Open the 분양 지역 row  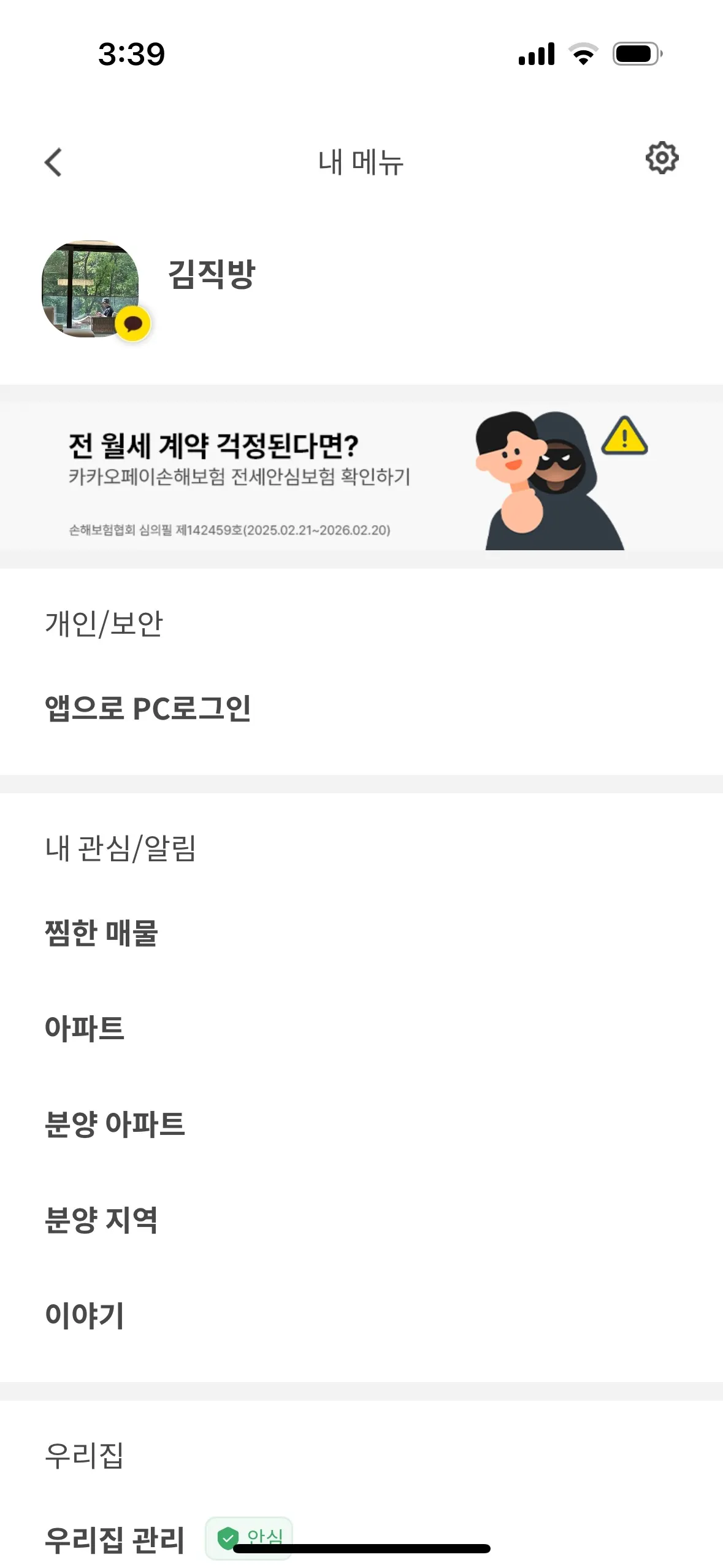pos(361,1220)
